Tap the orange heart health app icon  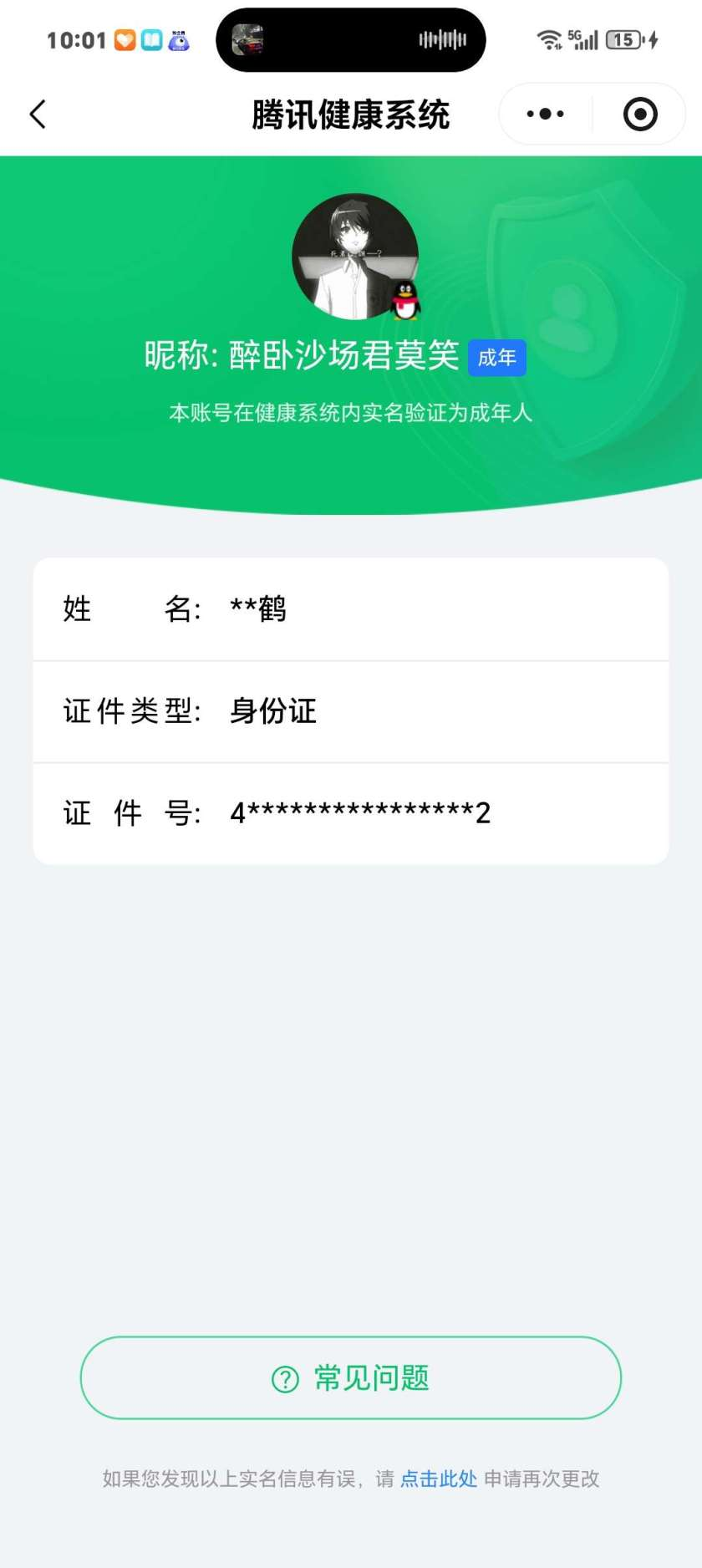click(x=124, y=38)
